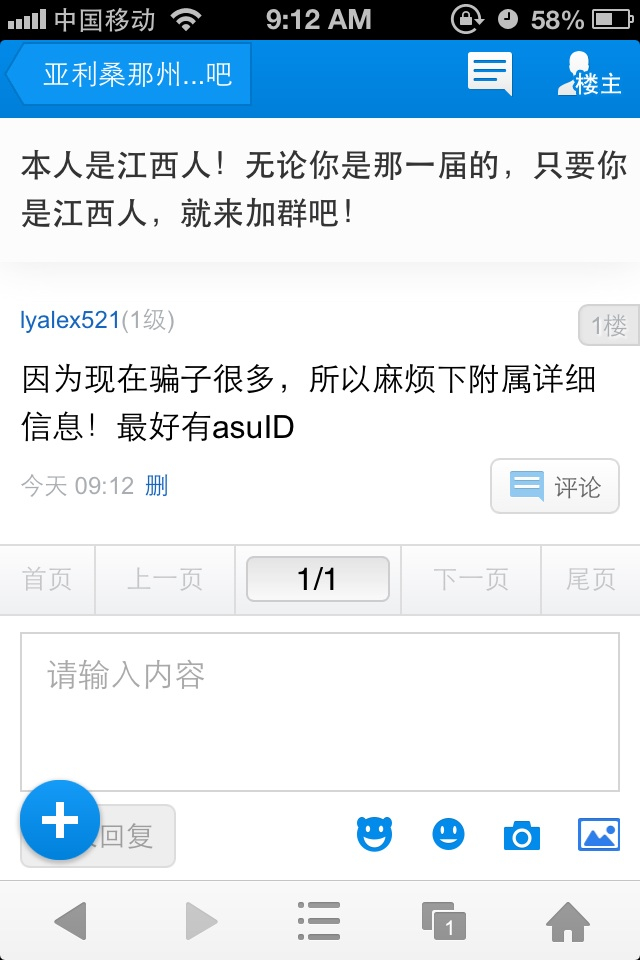Screen dimensions: 640x960
Task: Tap the blue plus floating button
Action: pos(60,820)
